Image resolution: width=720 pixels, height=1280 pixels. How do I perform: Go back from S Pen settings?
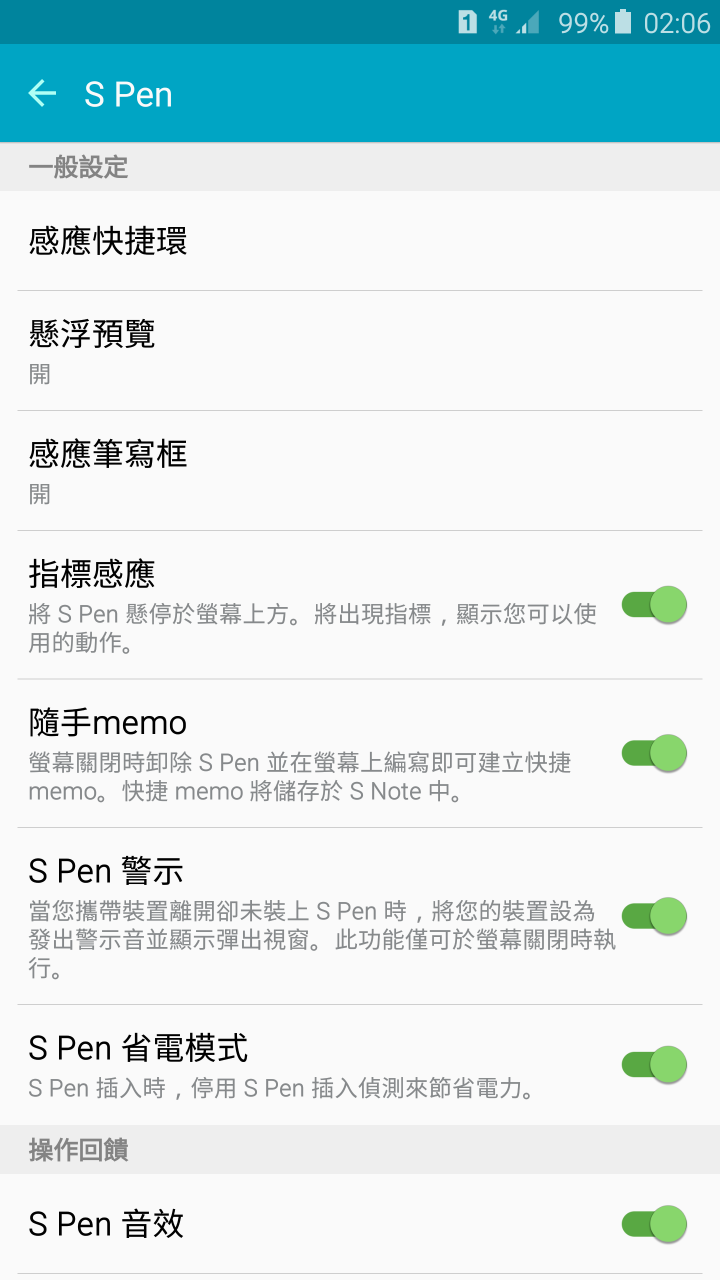[x=42, y=94]
